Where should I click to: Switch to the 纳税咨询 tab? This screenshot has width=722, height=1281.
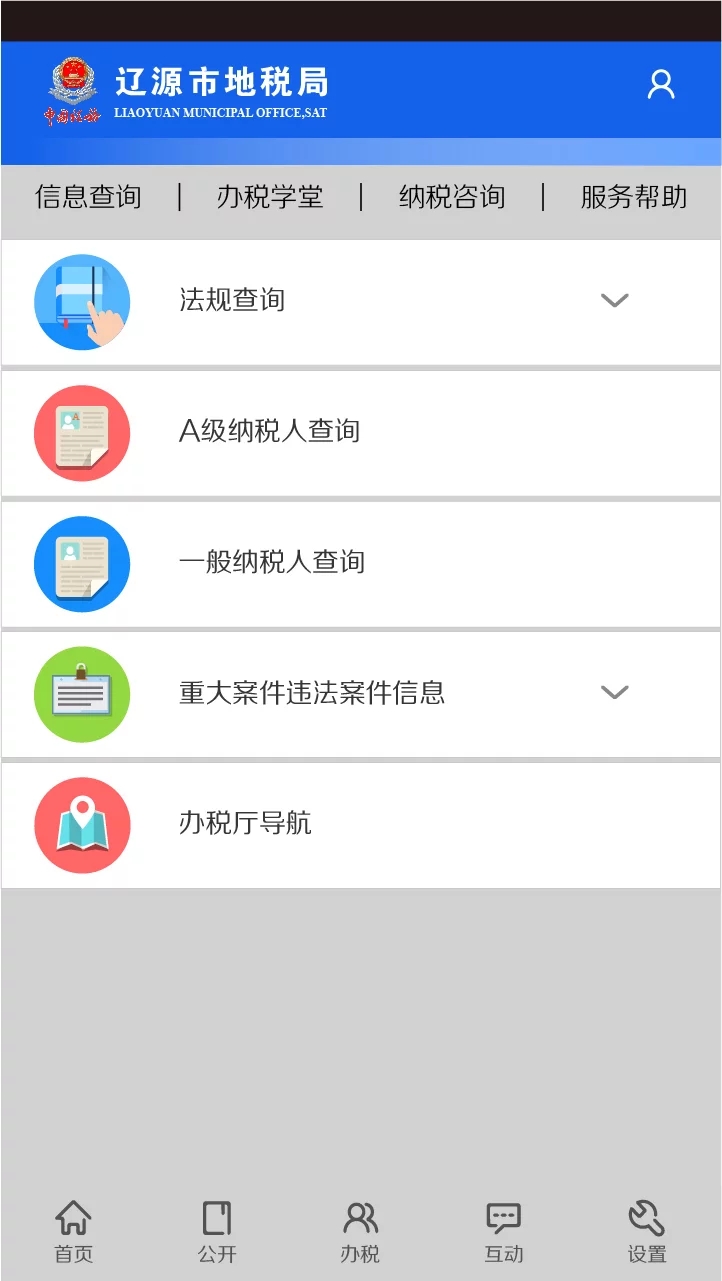click(x=452, y=197)
